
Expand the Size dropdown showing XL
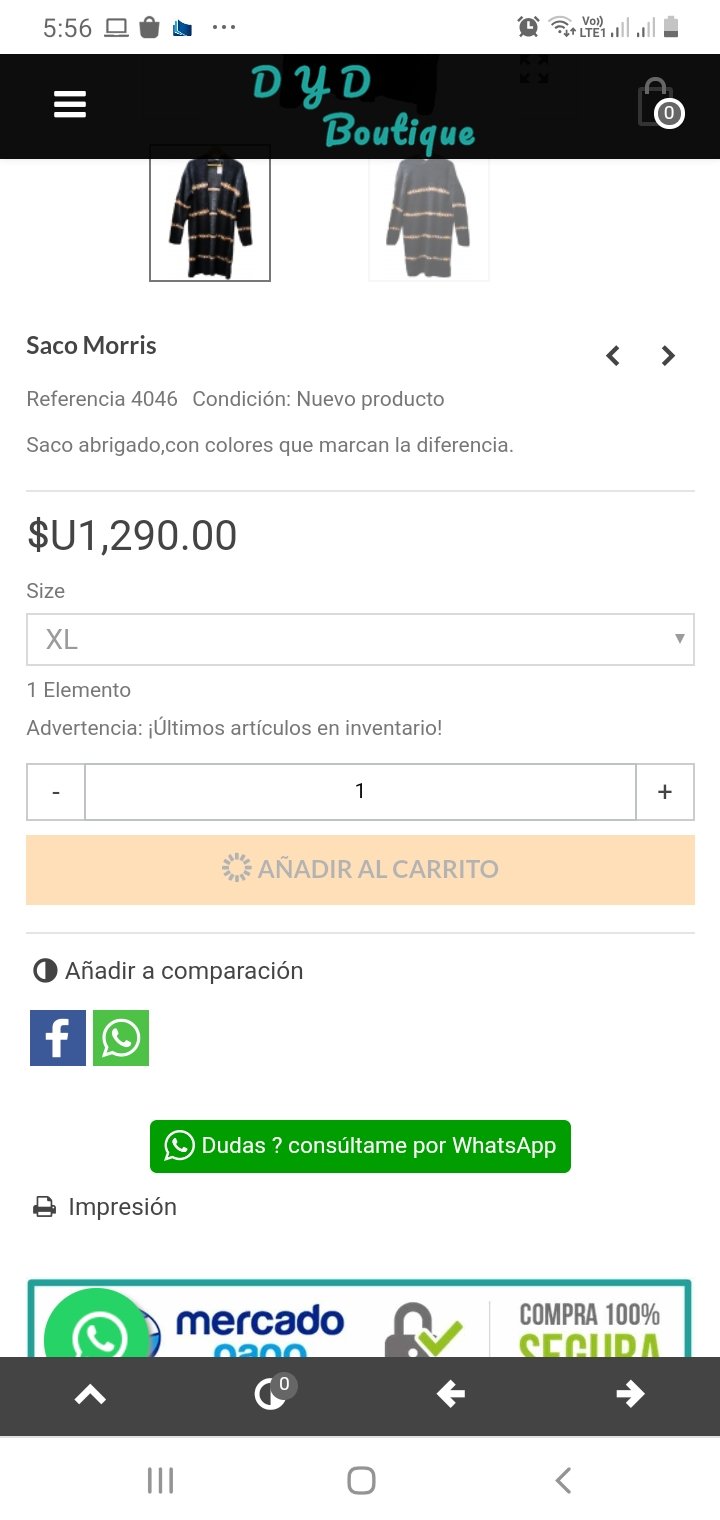(x=360, y=639)
